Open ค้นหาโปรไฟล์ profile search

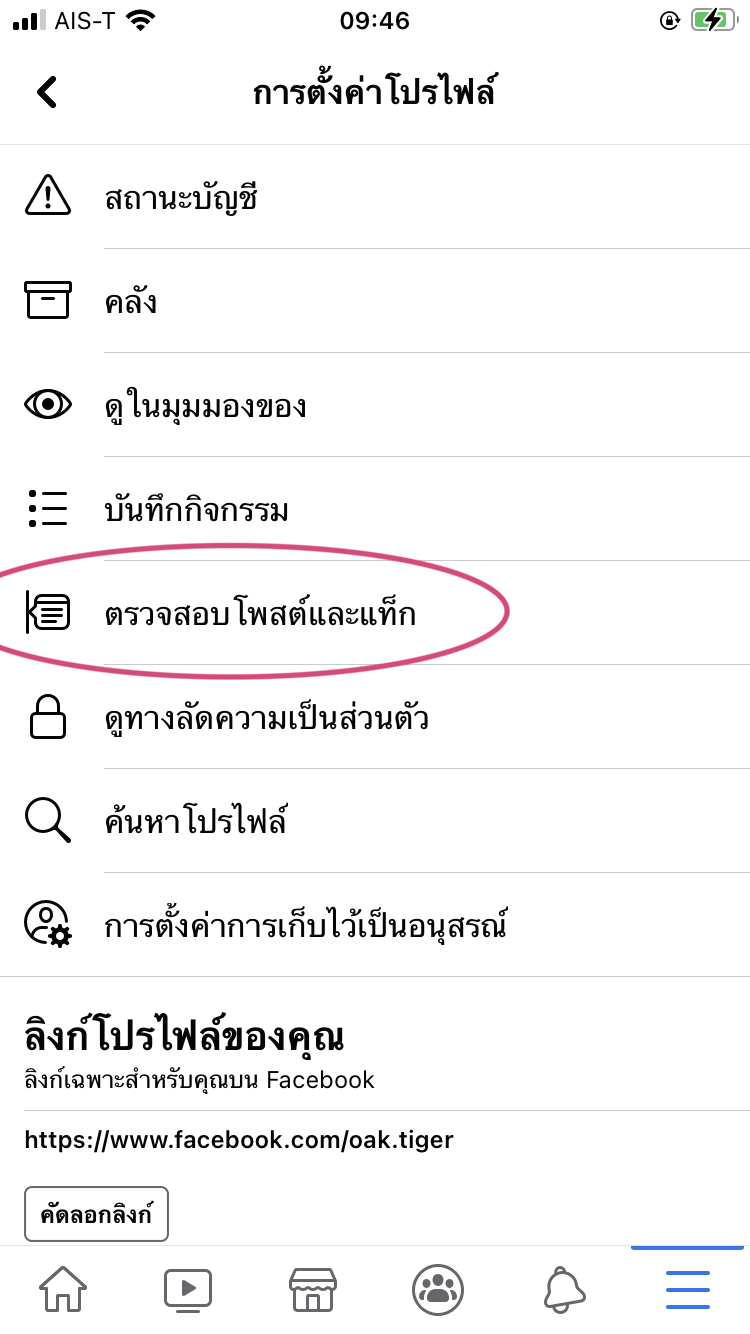click(x=375, y=821)
